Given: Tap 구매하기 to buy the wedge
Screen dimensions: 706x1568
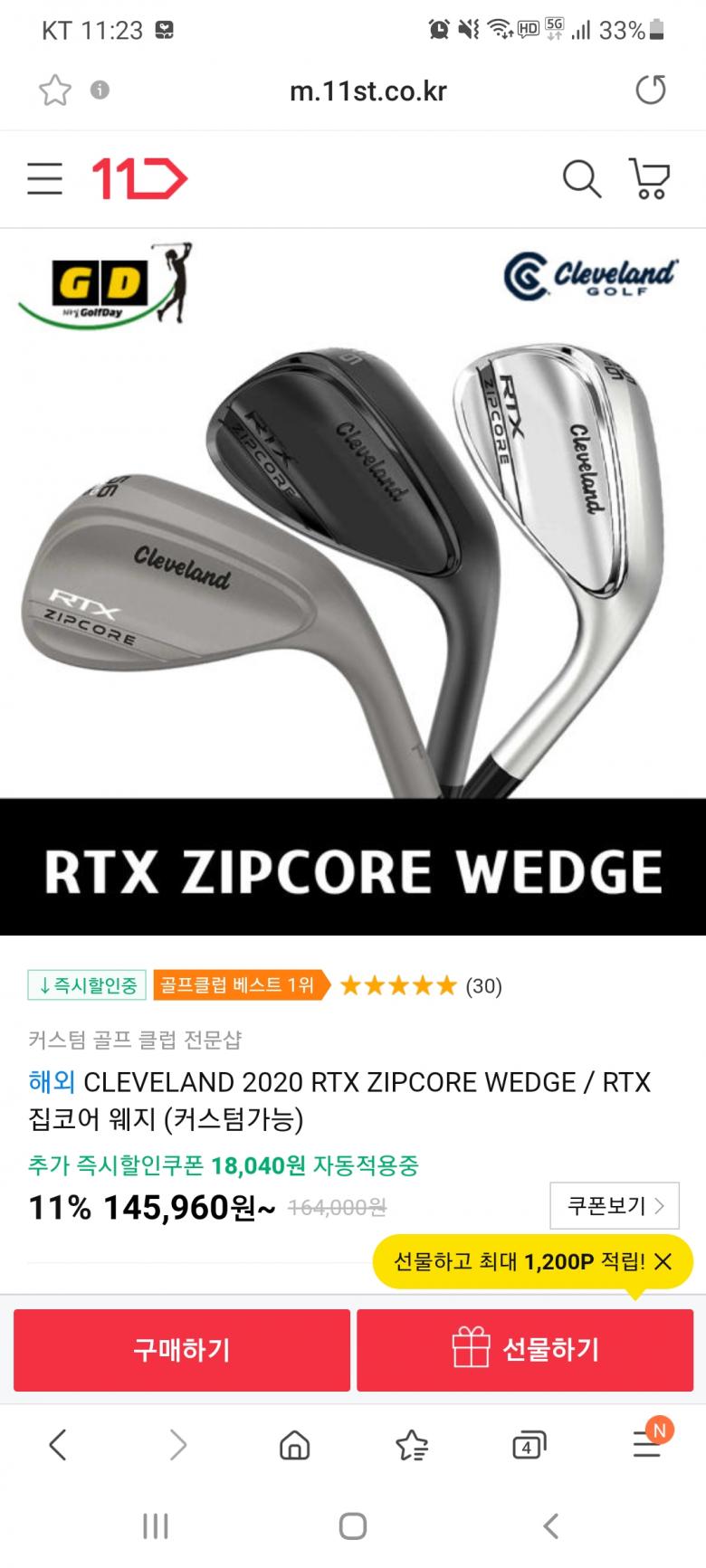Looking at the screenshot, I should point(182,1350).
